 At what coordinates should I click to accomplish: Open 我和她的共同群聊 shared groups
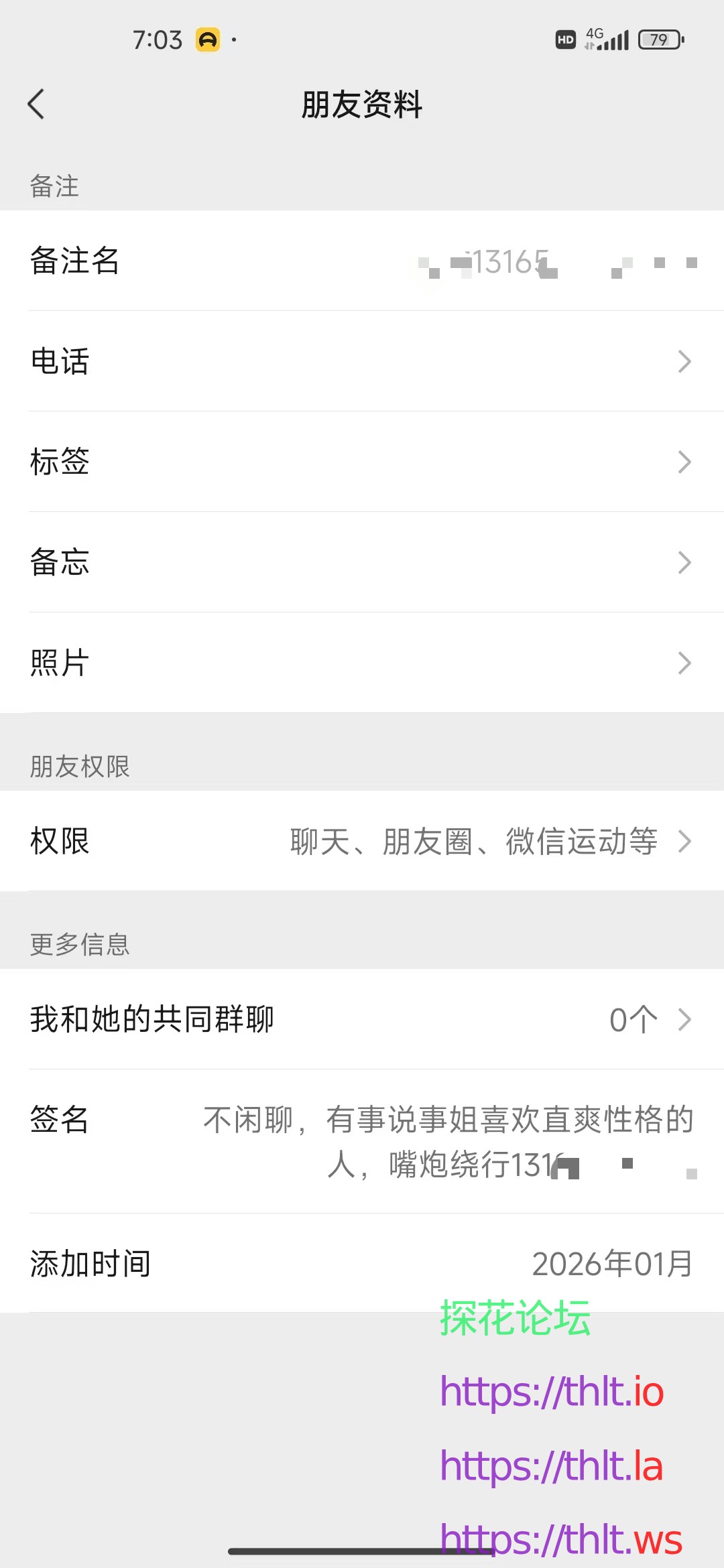pos(362,1019)
